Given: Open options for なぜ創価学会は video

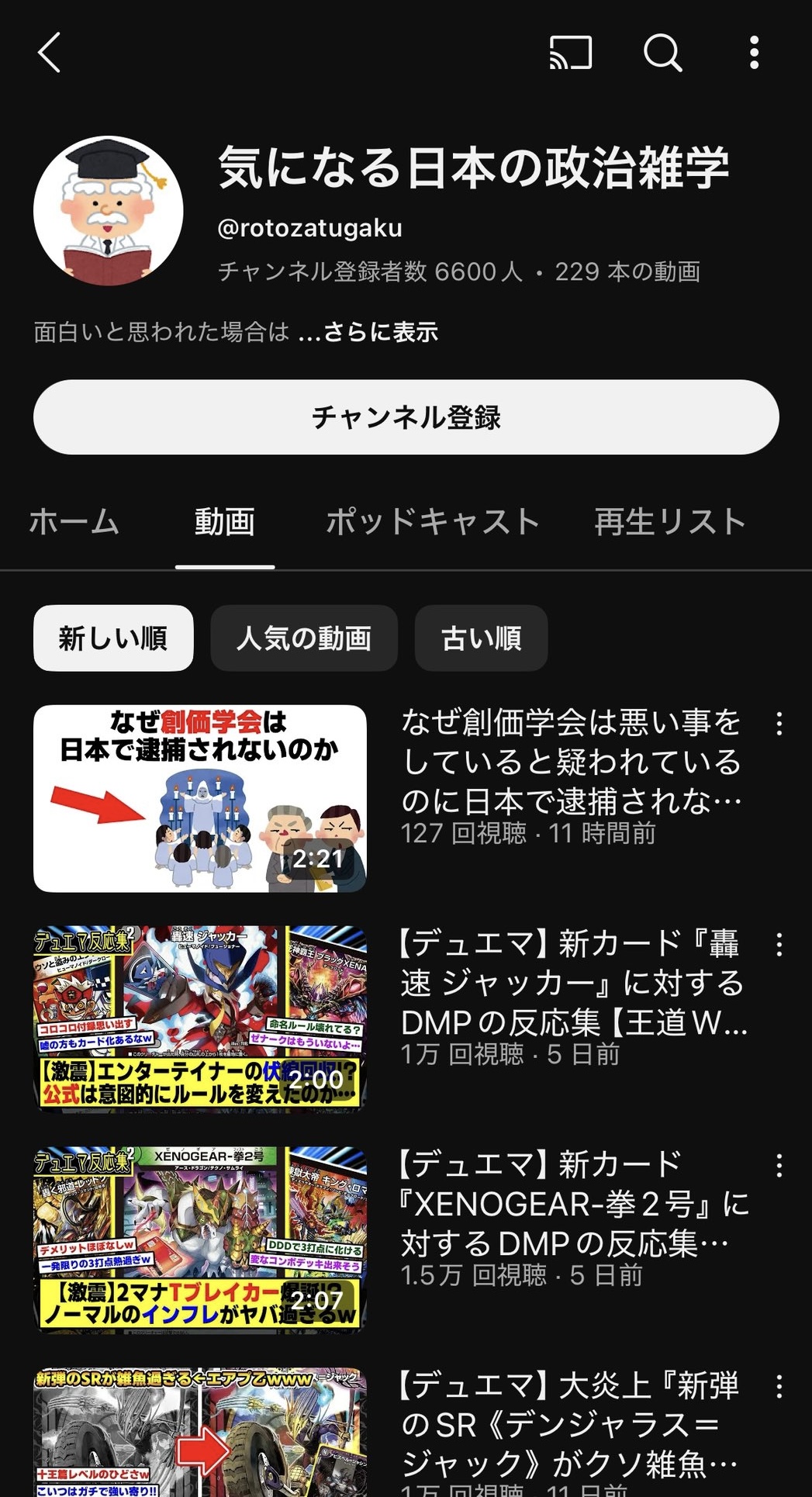Looking at the screenshot, I should [x=779, y=724].
